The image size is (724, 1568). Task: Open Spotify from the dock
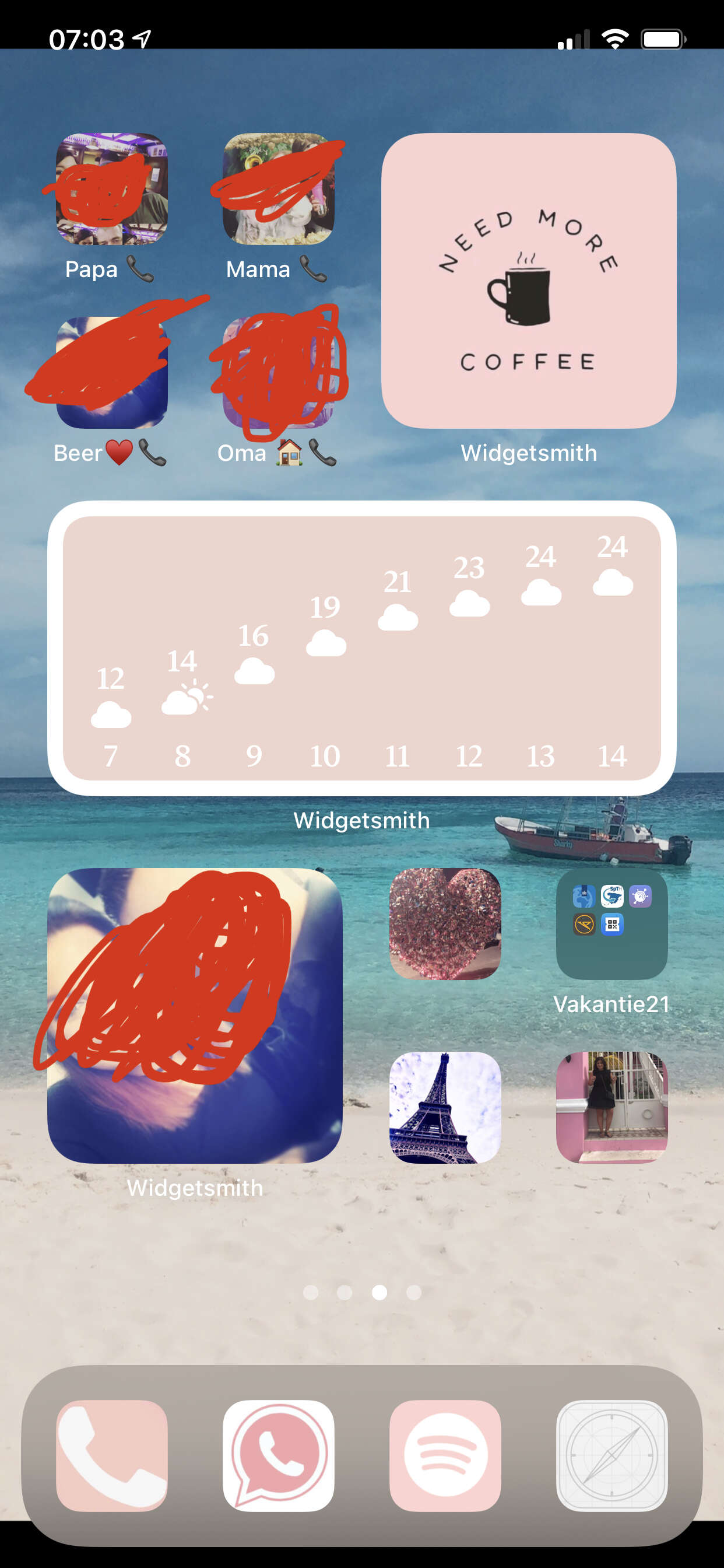coord(445,1455)
